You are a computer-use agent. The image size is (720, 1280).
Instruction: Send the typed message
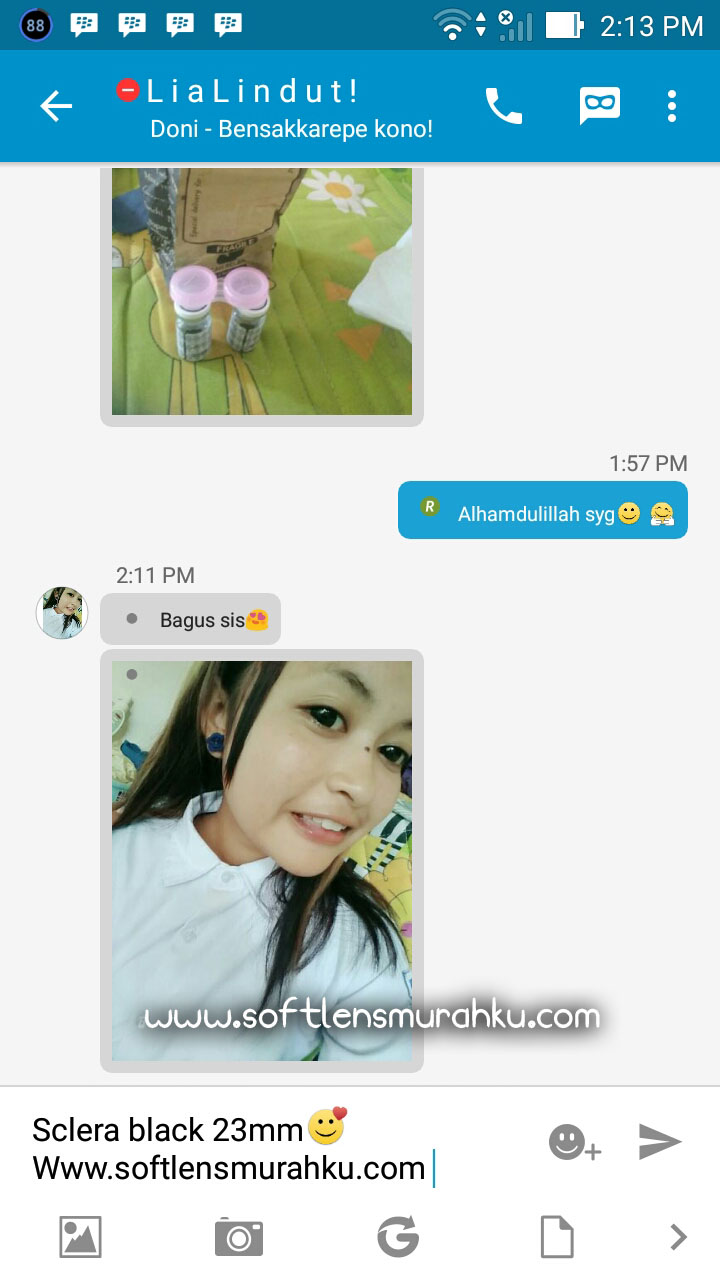(x=660, y=1142)
